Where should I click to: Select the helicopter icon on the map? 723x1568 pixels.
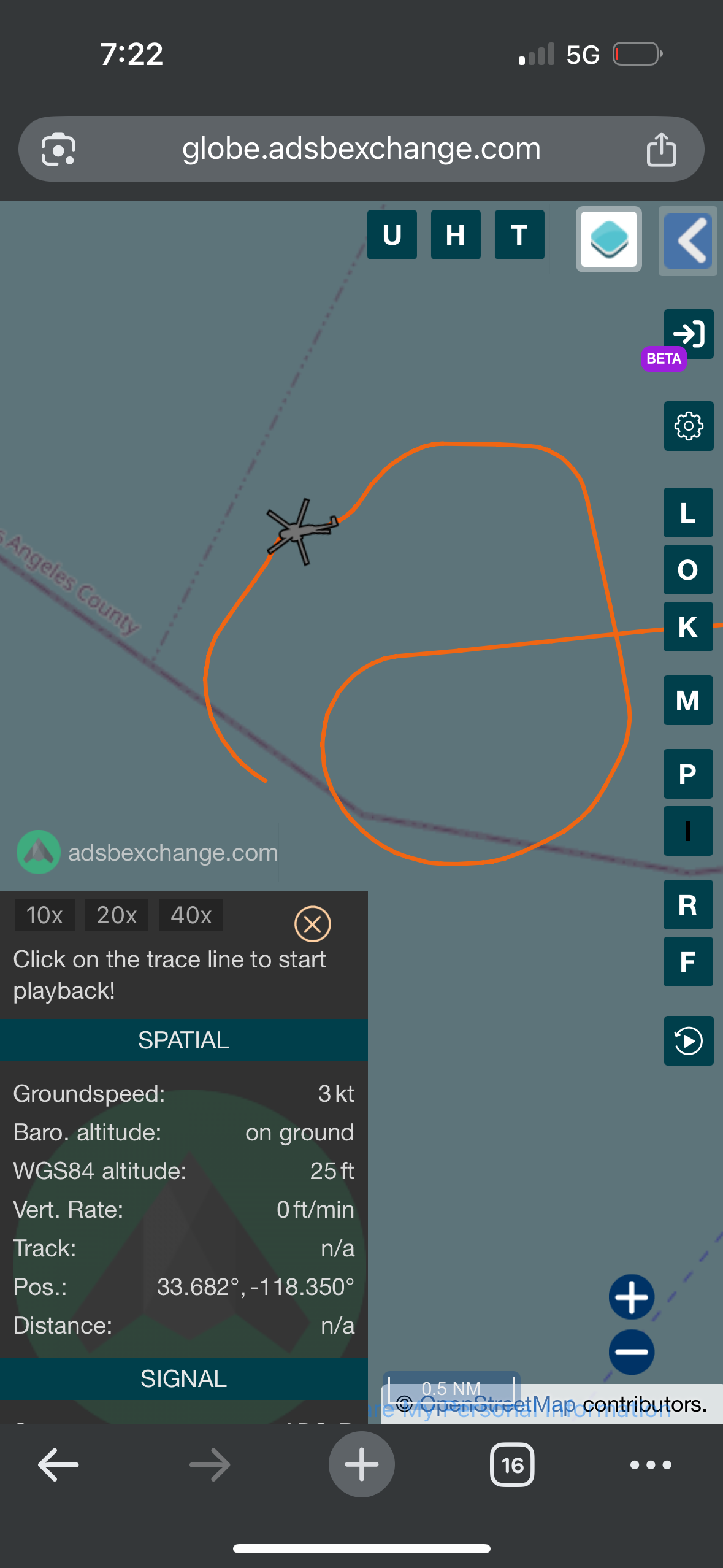click(300, 530)
